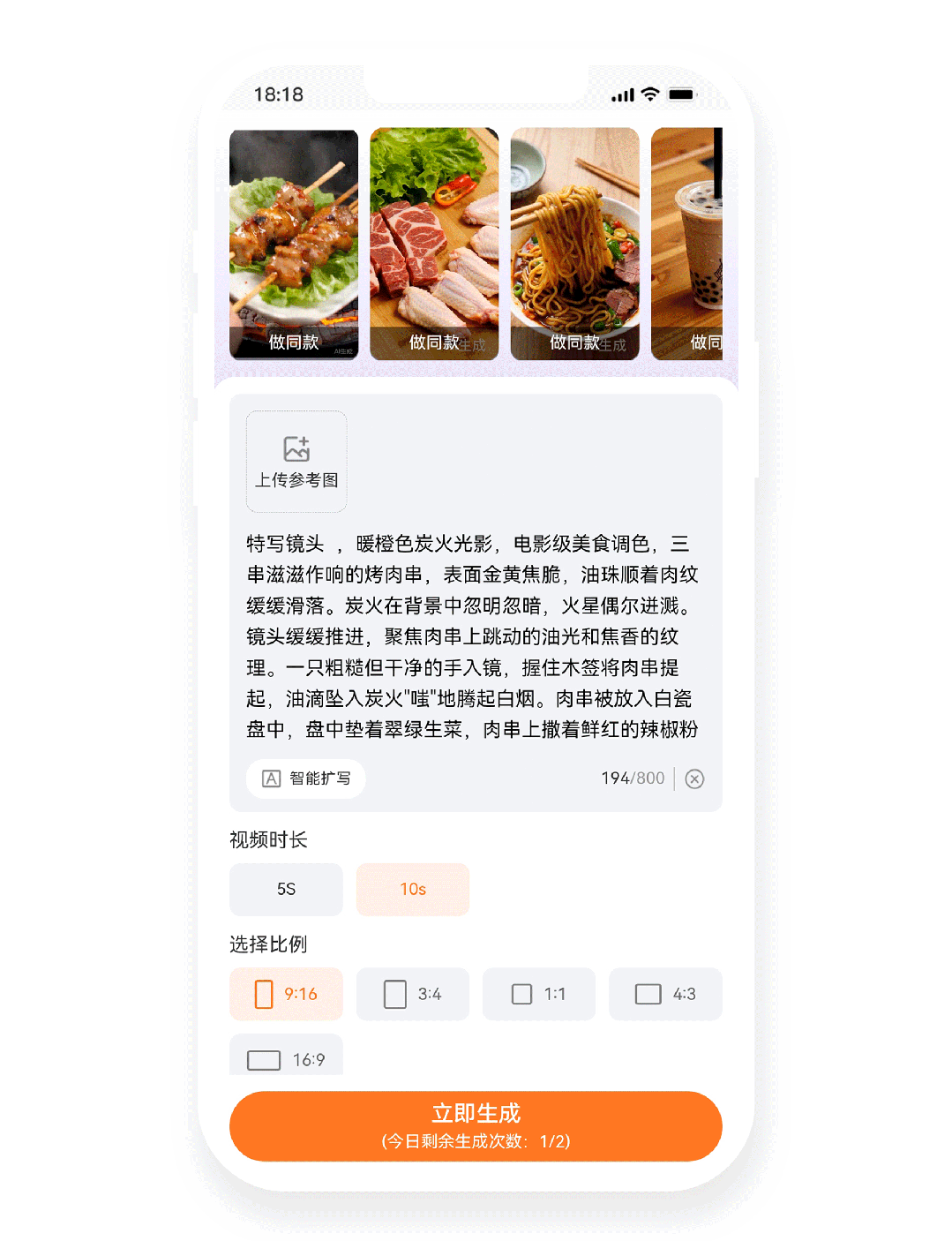
Task: Open the noodle bowl 做同款 template
Action: click(574, 244)
